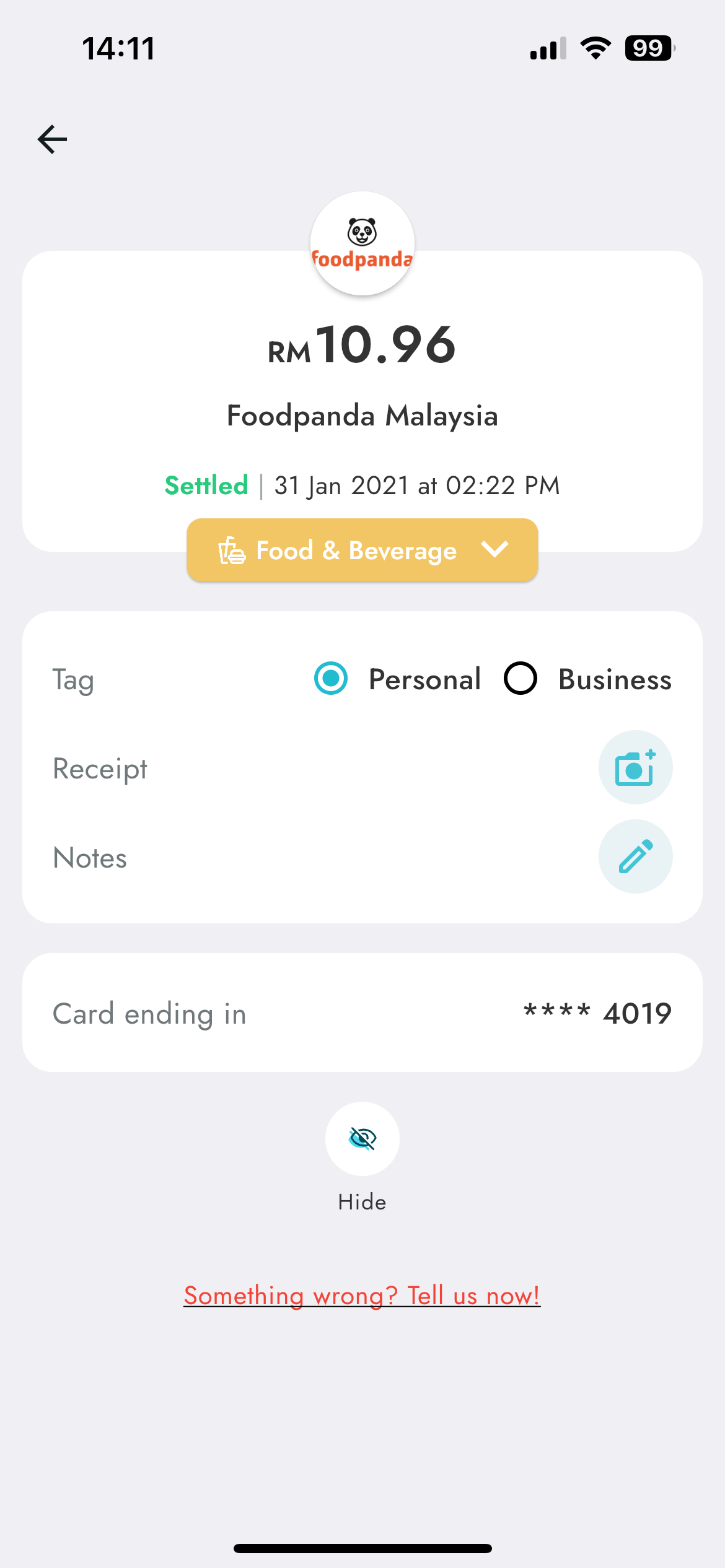Expand the Food & Beverage category chevron
The image size is (725, 1568).
click(x=494, y=550)
